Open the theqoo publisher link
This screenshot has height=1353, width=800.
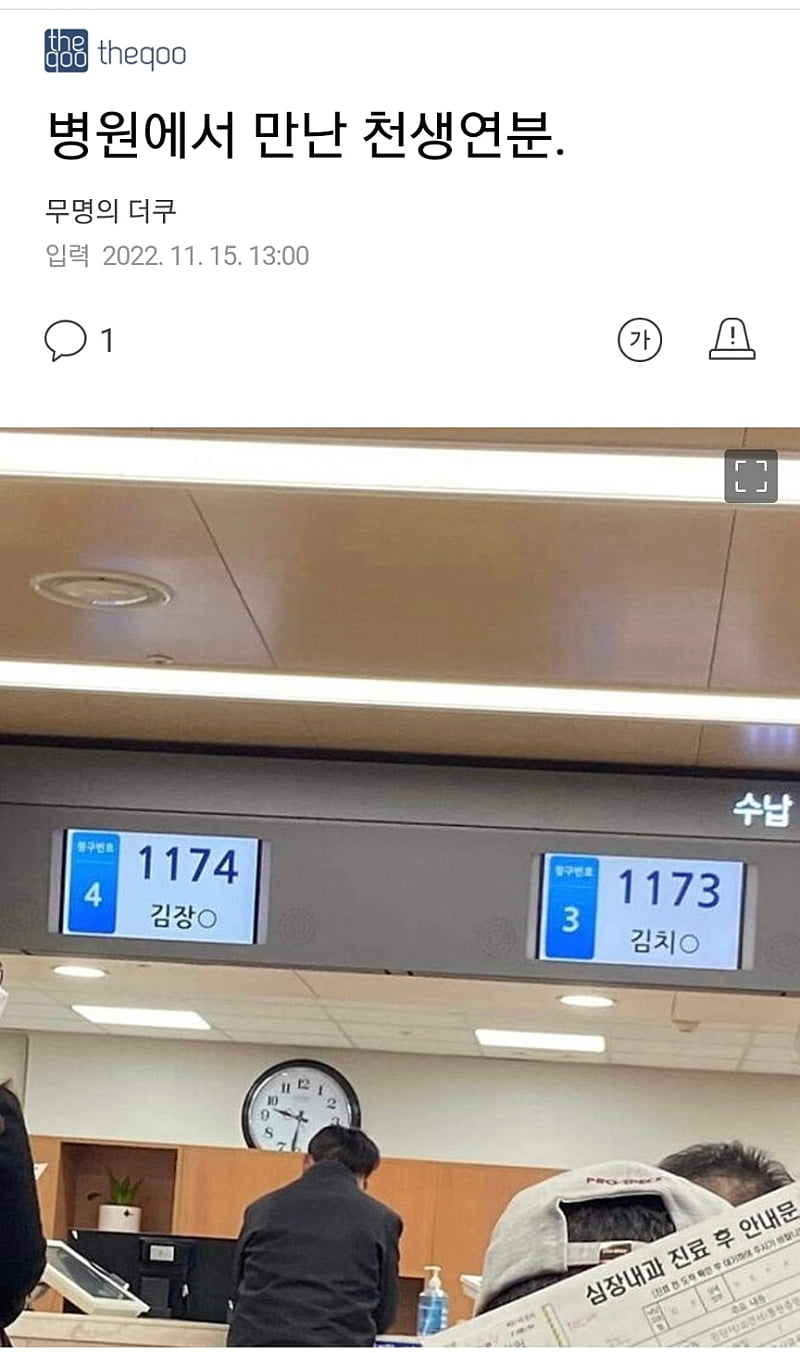pyautogui.click(x=115, y=52)
